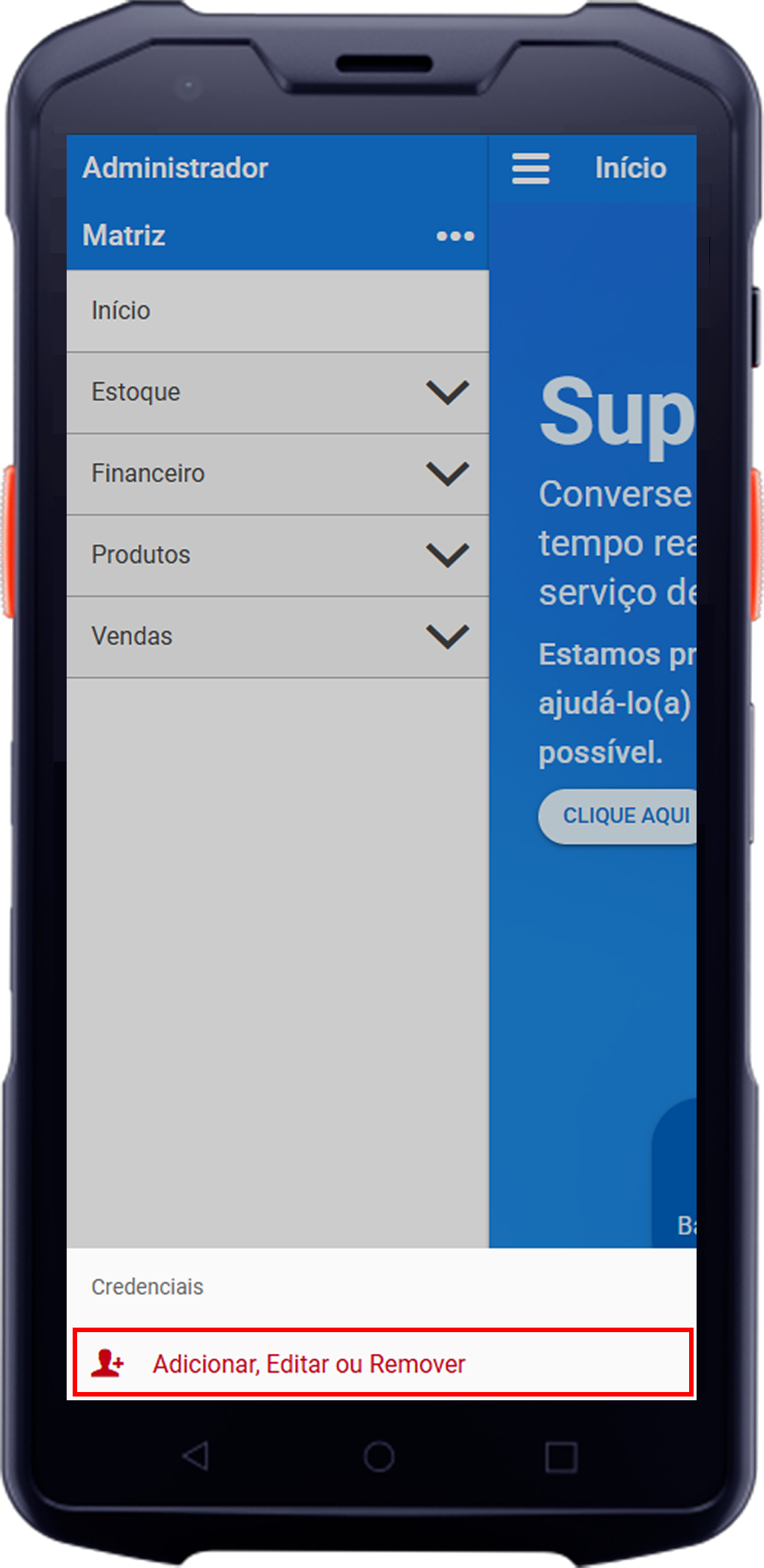Open the three-dot options next to Matriz

pyautogui.click(x=455, y=236)
